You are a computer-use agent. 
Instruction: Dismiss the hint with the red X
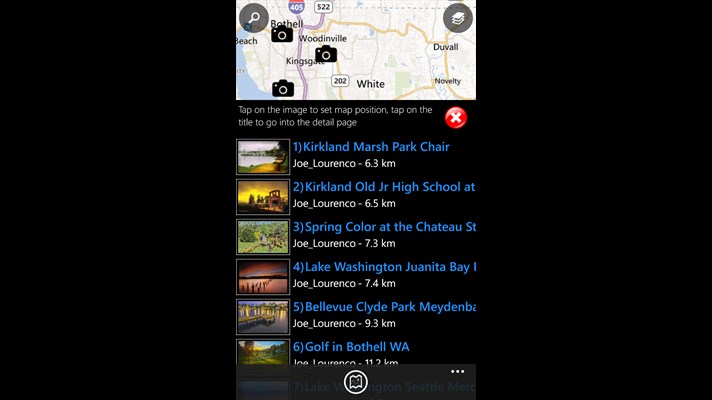click(455, 118)
